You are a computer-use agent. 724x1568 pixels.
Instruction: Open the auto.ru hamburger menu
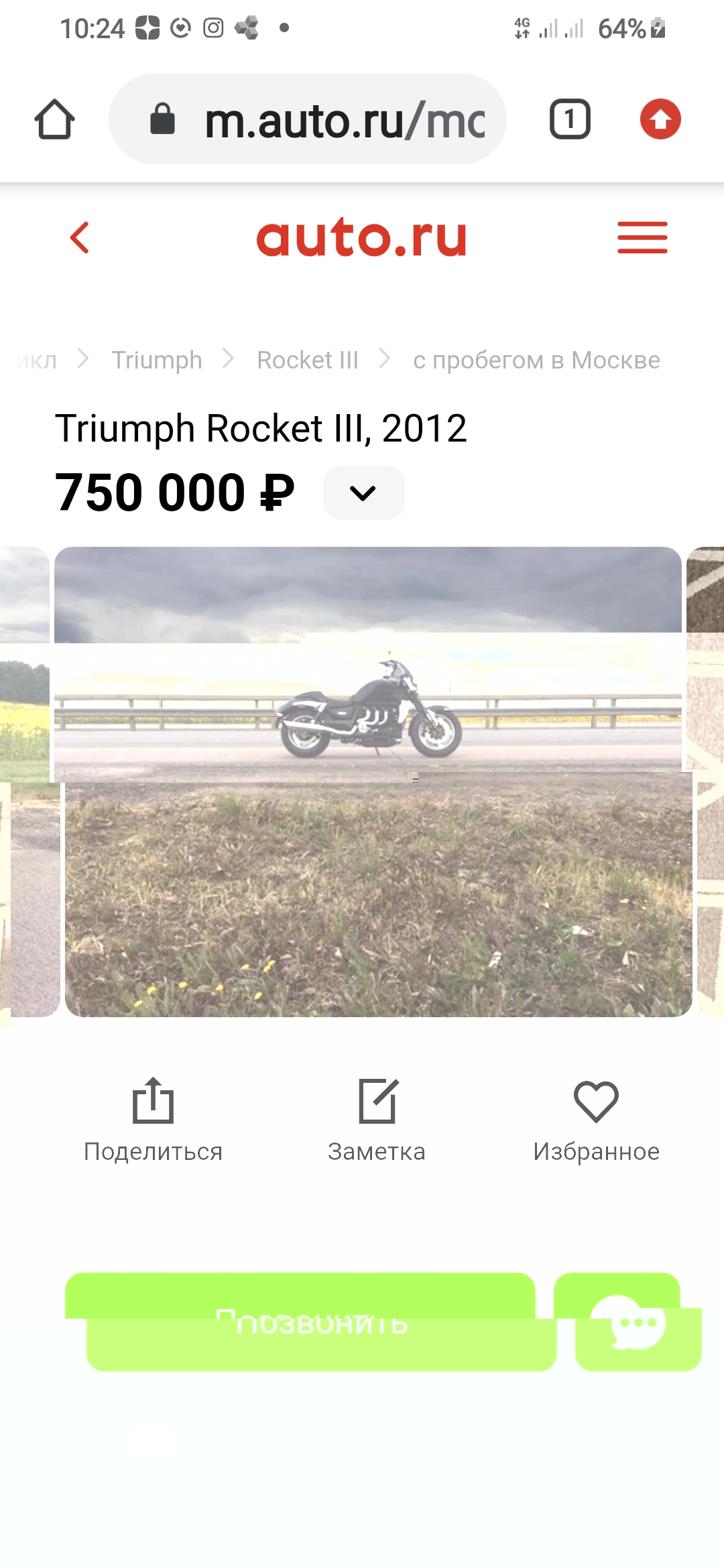[x=642, y=238]
